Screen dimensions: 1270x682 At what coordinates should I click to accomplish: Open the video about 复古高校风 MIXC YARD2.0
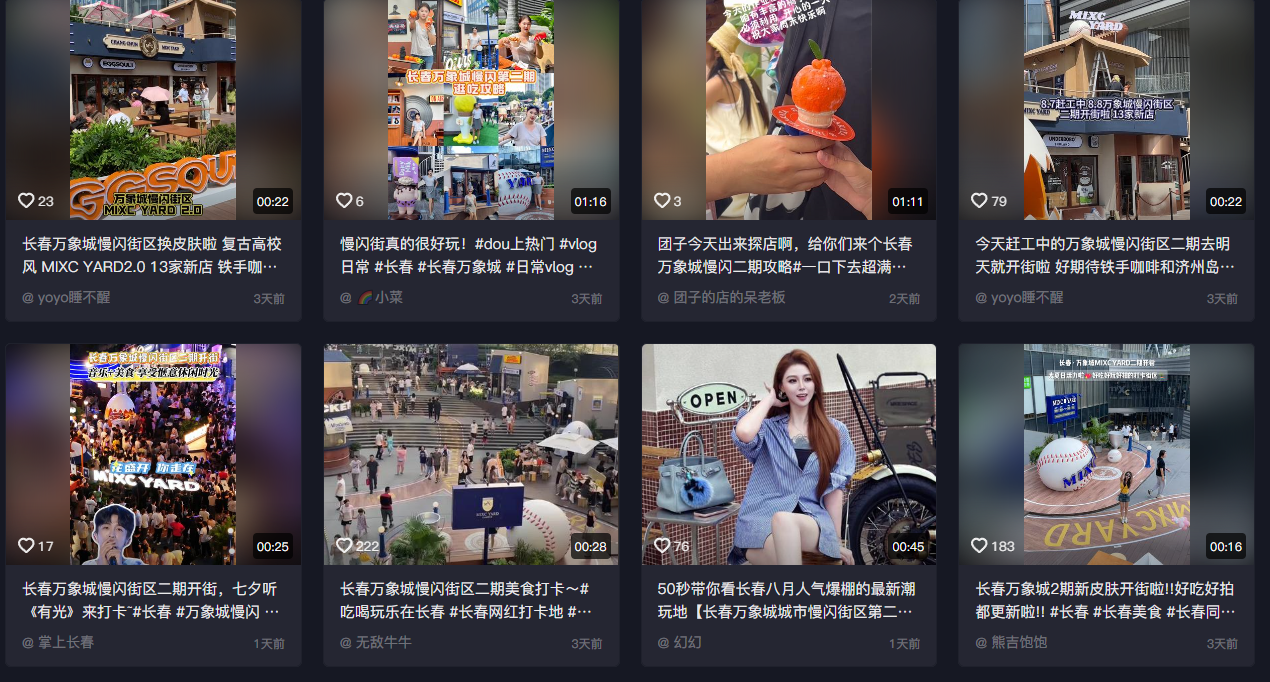coord(152,110)
